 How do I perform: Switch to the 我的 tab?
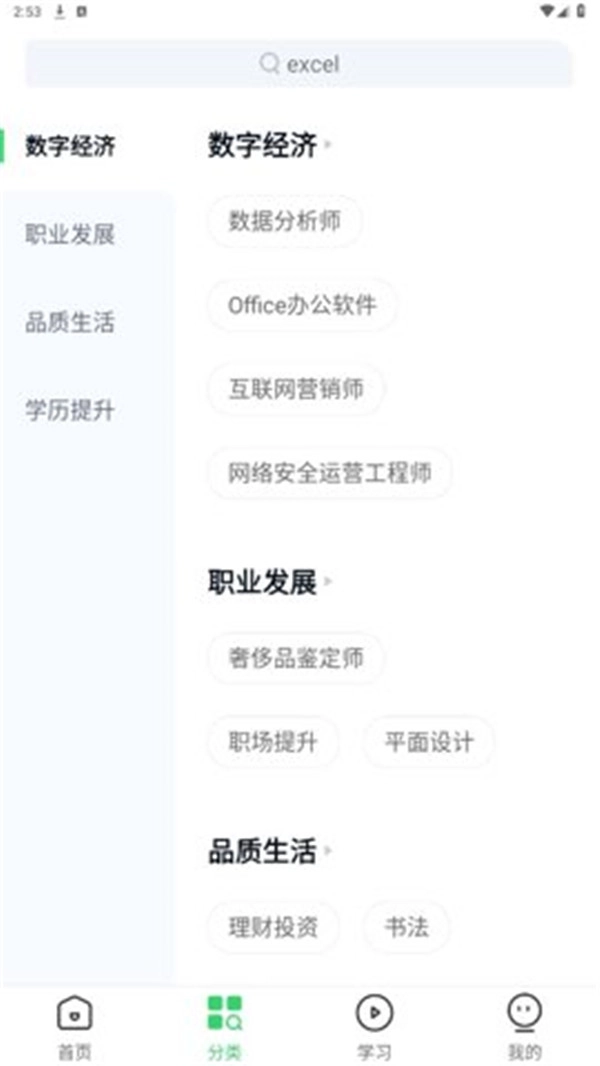pyautogui.click(x=525, y=1027)
